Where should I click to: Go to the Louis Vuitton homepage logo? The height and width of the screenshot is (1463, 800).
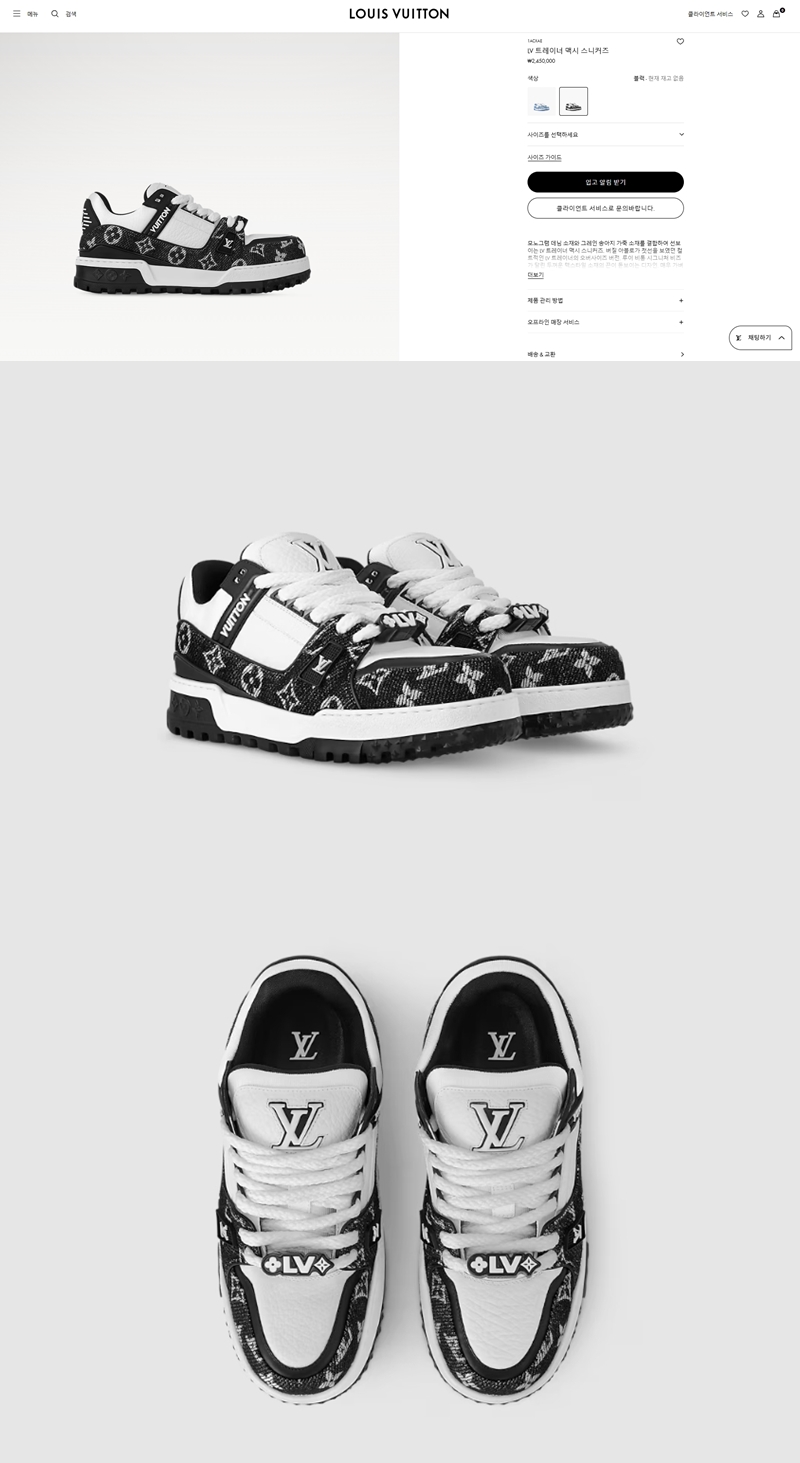click(399, 14)
